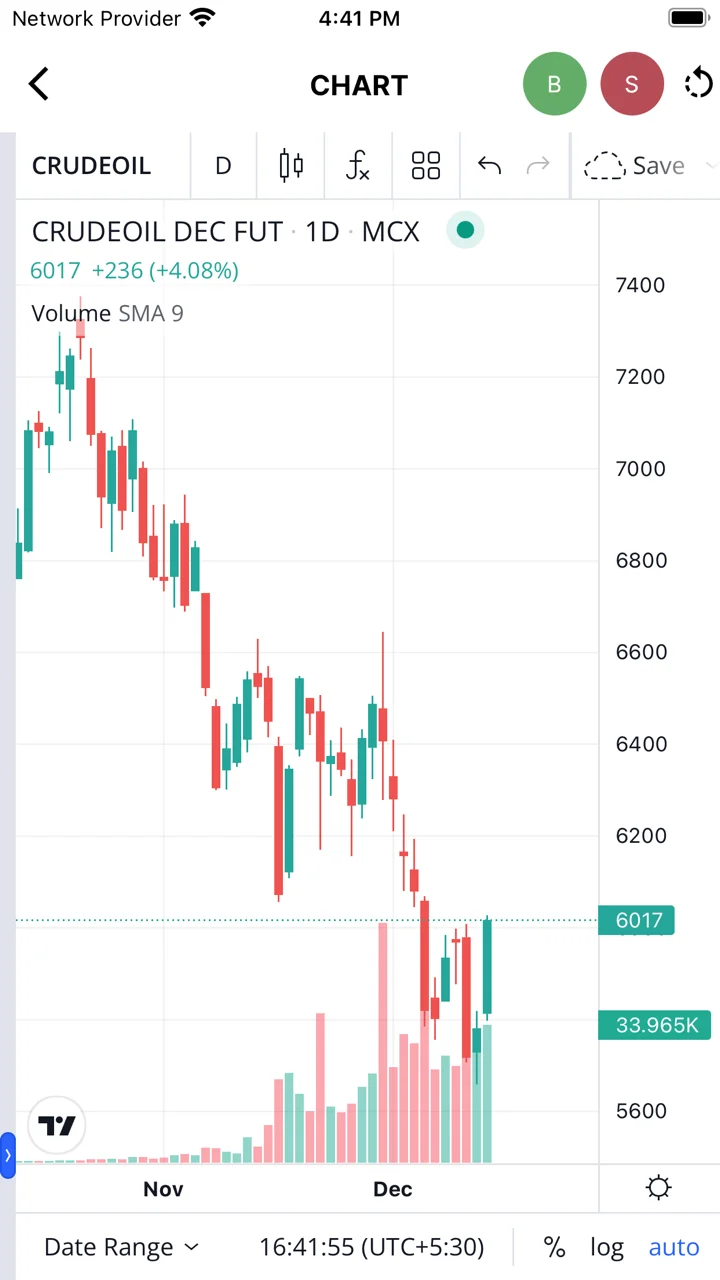Toggle the auto scale option
Screen dimensions: 720x1280
tap(674, 1247)
